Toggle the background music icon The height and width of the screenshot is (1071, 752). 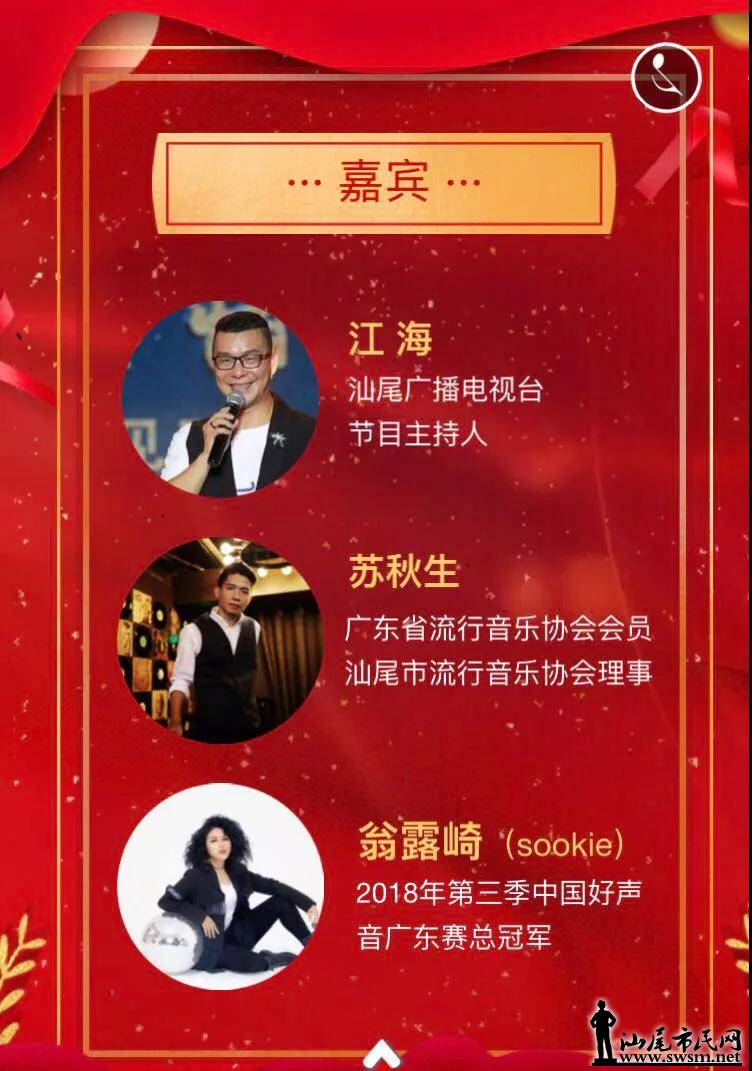point(666,76)
